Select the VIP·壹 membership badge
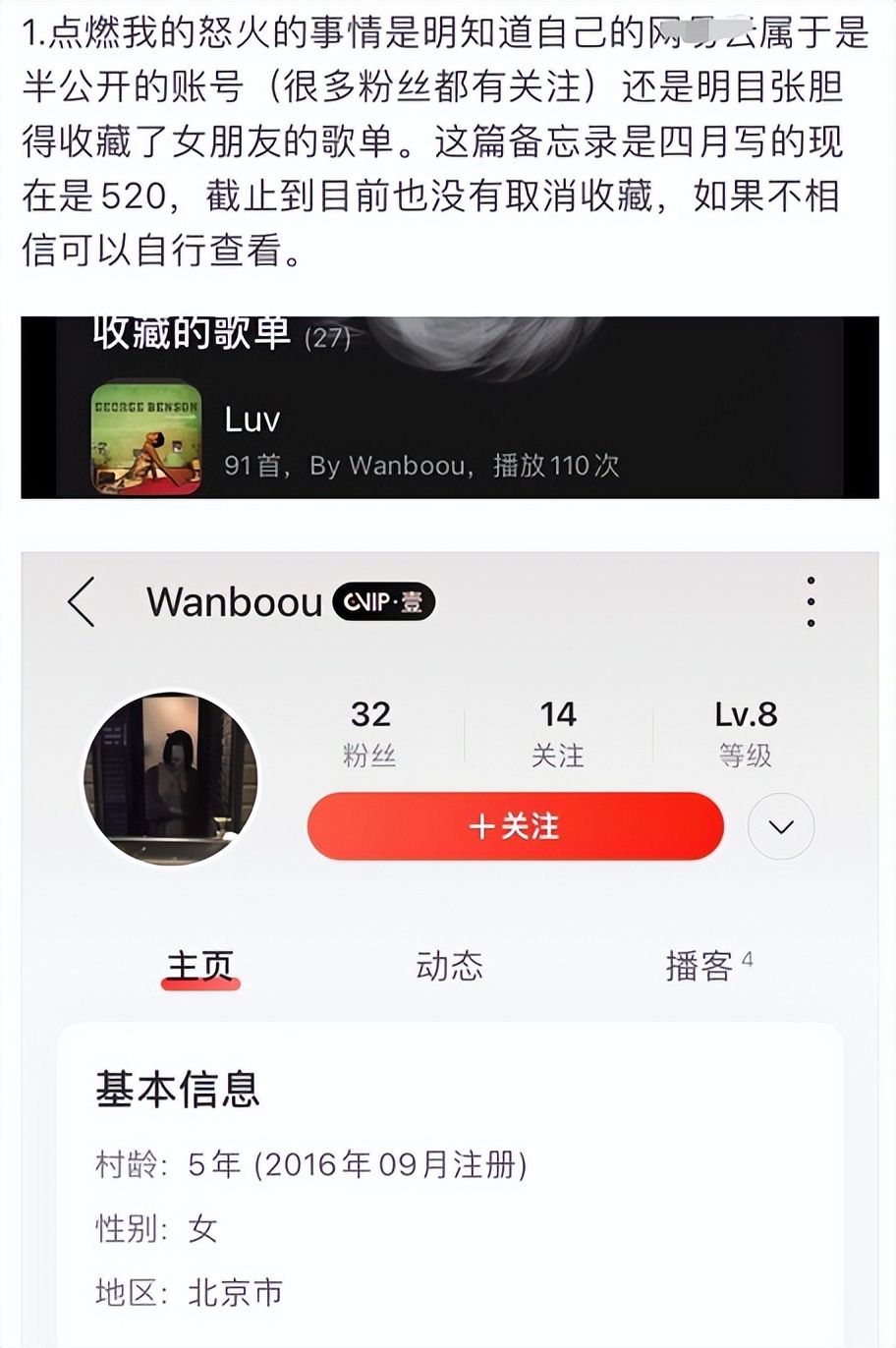896x1348 pixels. coord(383,603)
